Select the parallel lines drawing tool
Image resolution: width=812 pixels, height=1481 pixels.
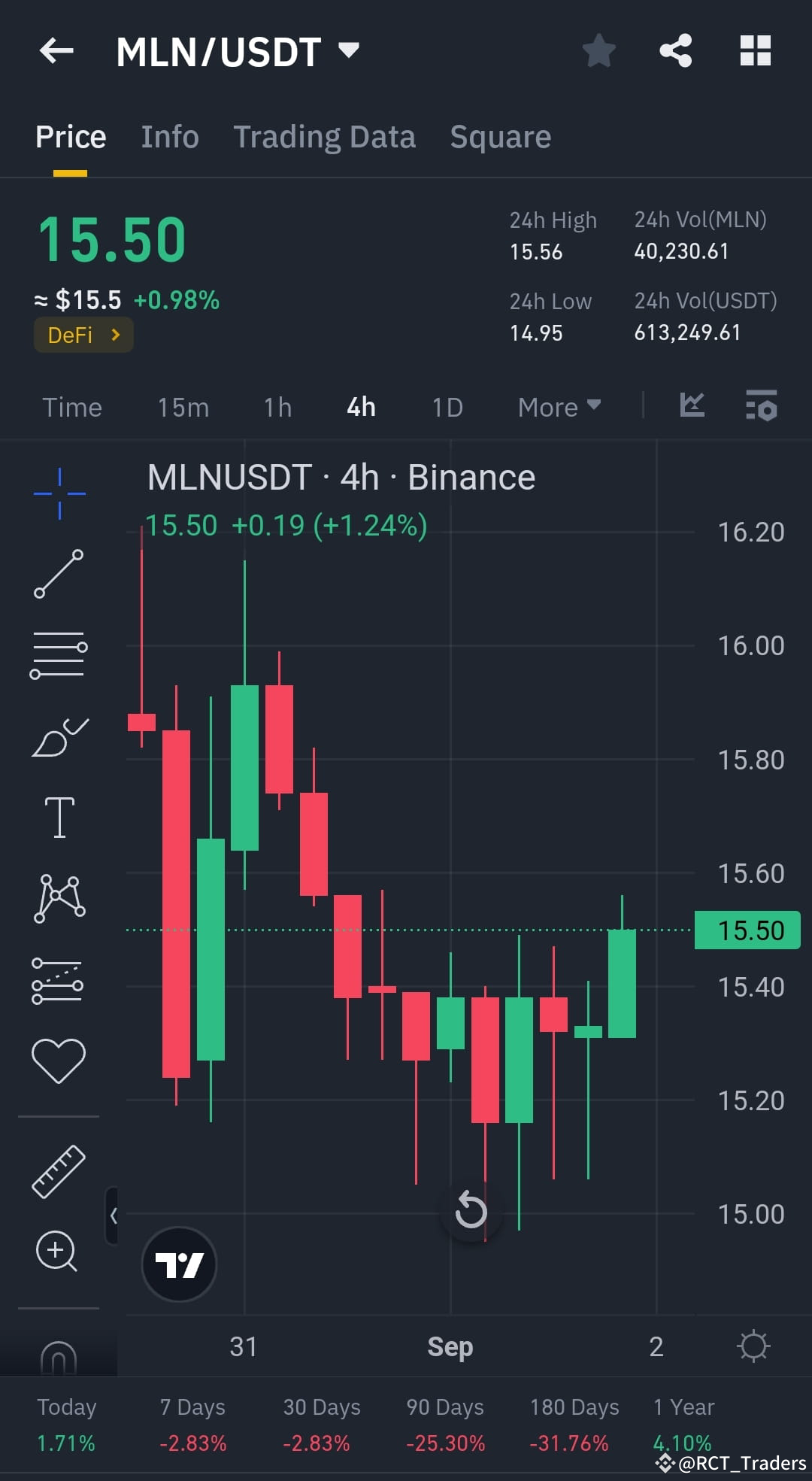tap(59, 654)
